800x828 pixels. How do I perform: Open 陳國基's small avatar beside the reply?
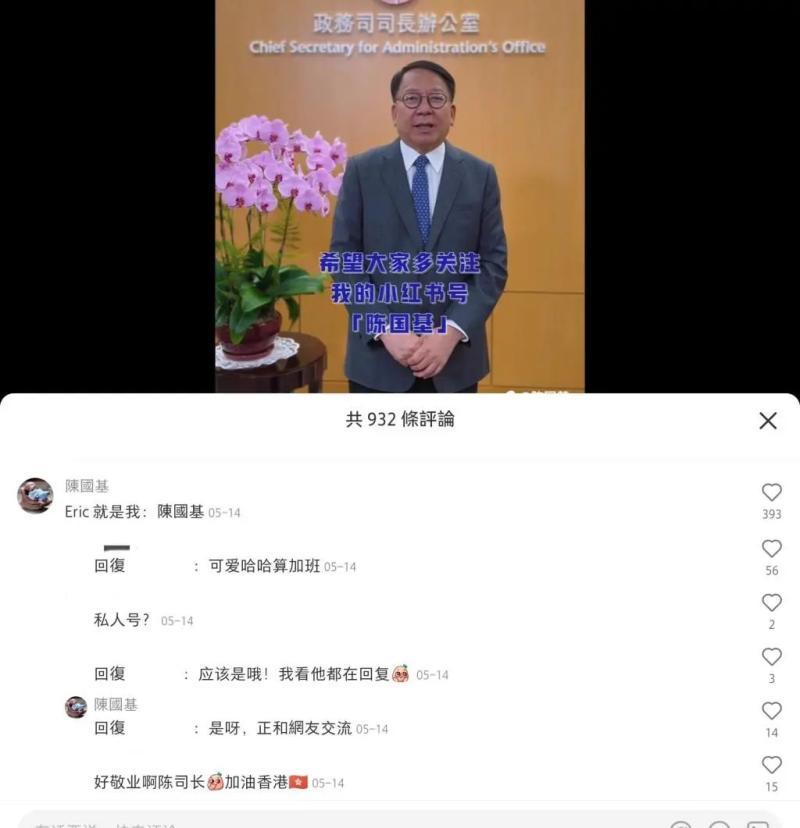tap(76, 707)
